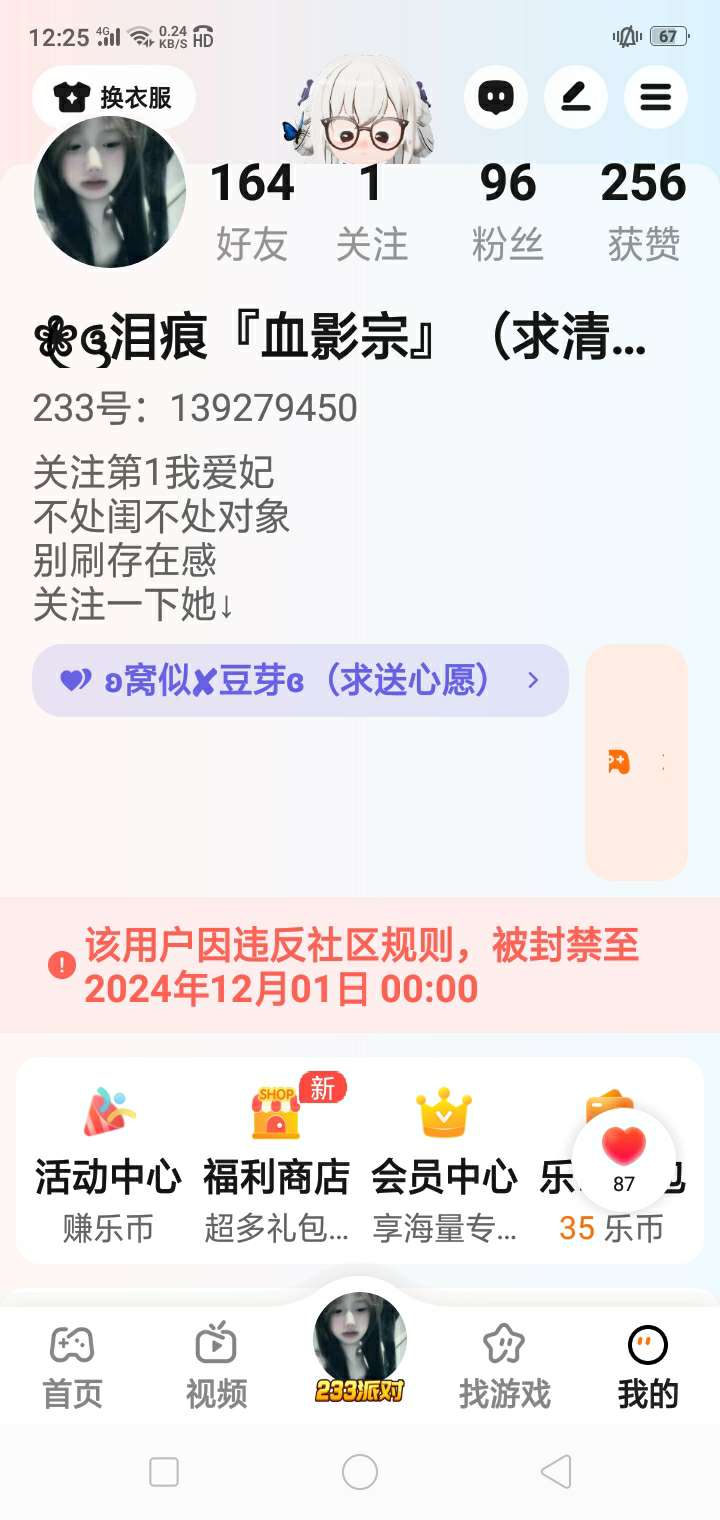Tap the floating red heart button

[624, 1158]
